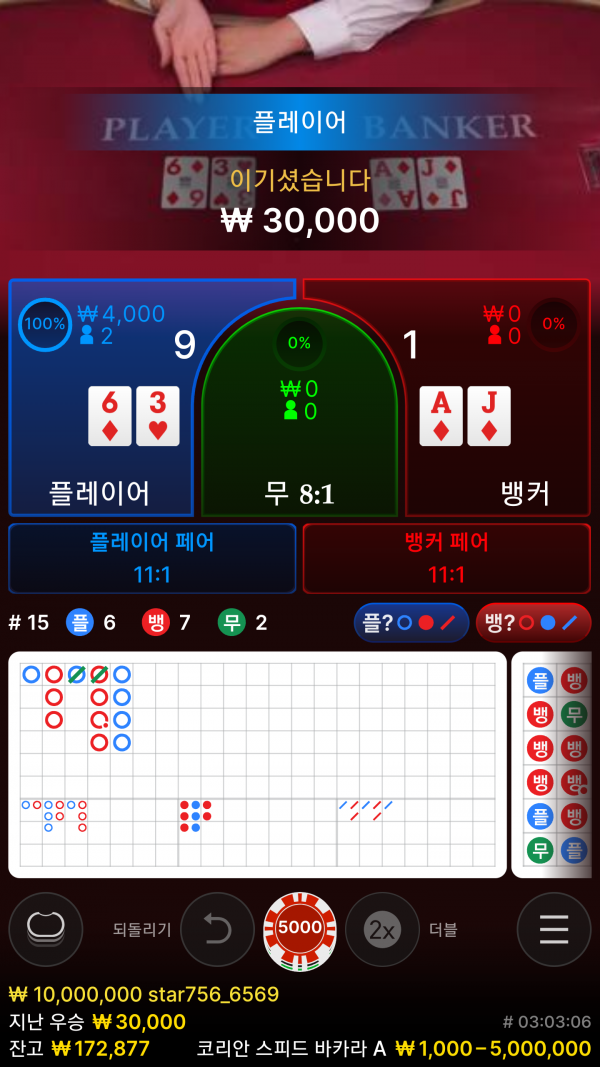The width and height of the screenshot is (600, 1067).
Task: Expand the bead road scoreboard
Action: tap(556, 765)
